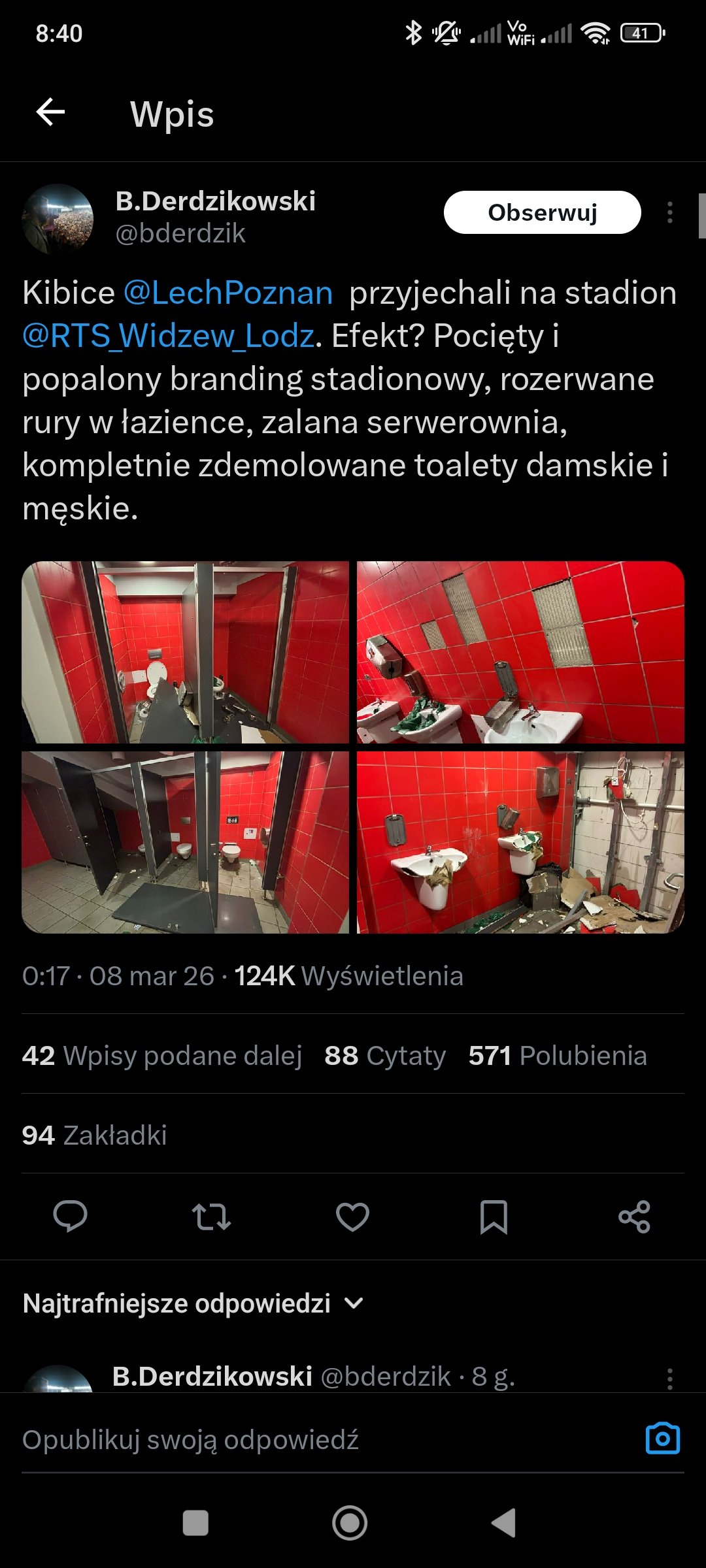Tap the Obserwuj follow button
Viewport: 706px width, 1568px height.
pos(542,212)
